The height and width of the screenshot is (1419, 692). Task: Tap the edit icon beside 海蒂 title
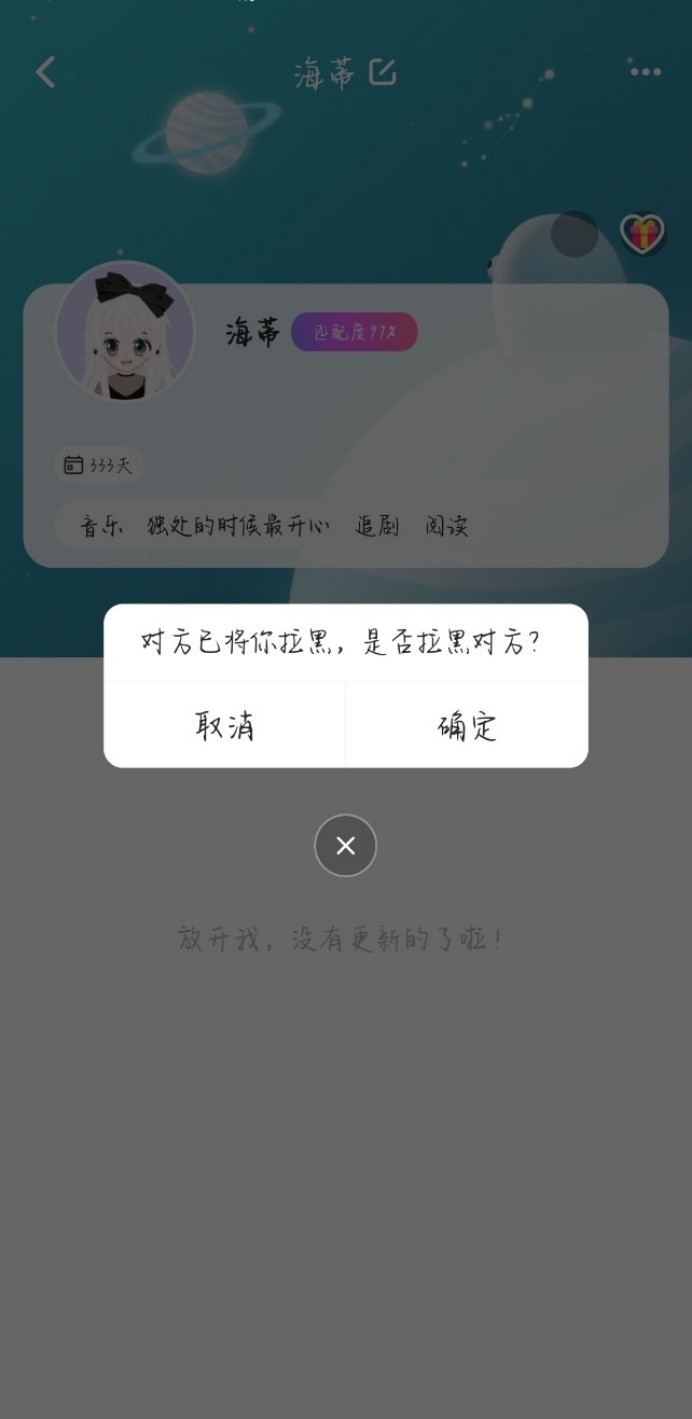pos(383,72)
